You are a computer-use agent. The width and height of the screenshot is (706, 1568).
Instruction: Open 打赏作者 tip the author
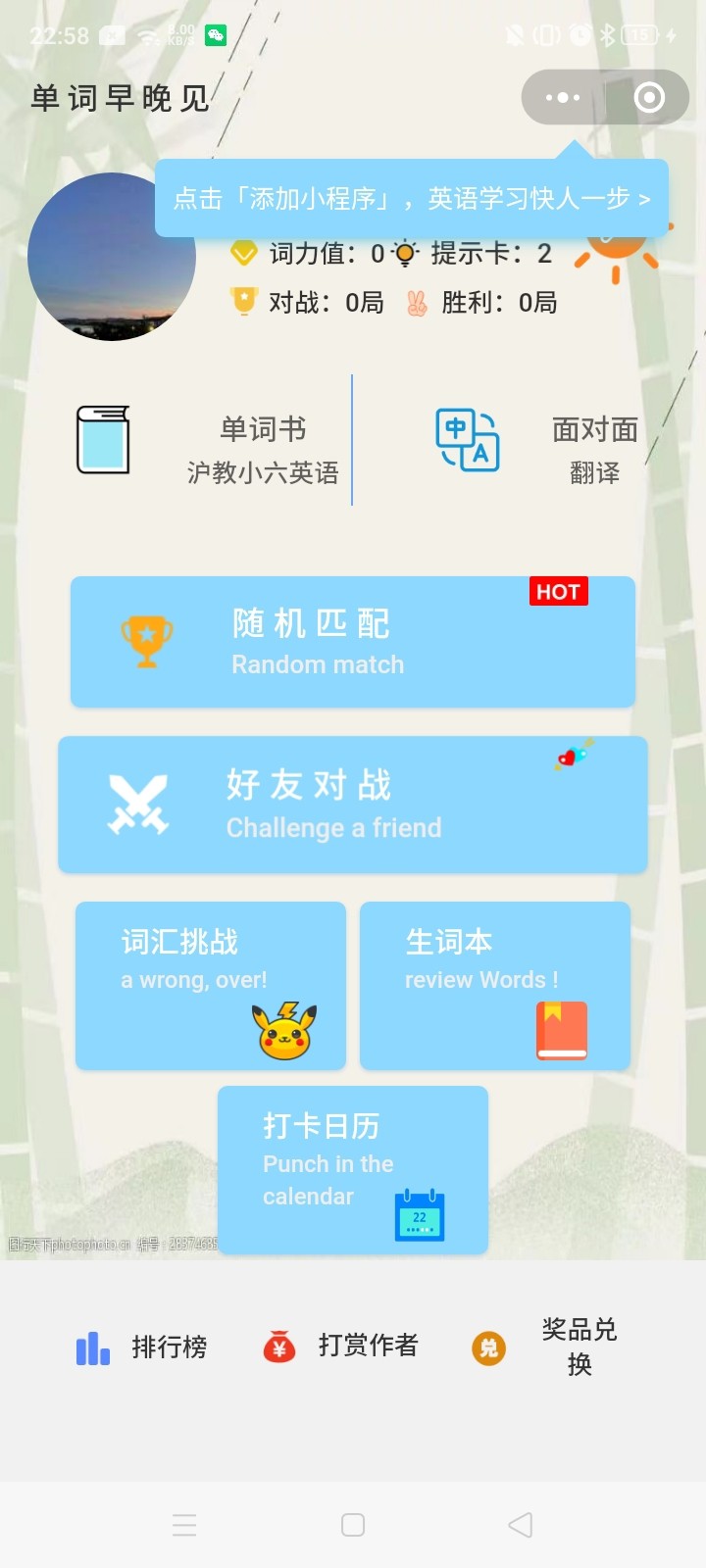pyautogui.click(x=340, y=1347)
